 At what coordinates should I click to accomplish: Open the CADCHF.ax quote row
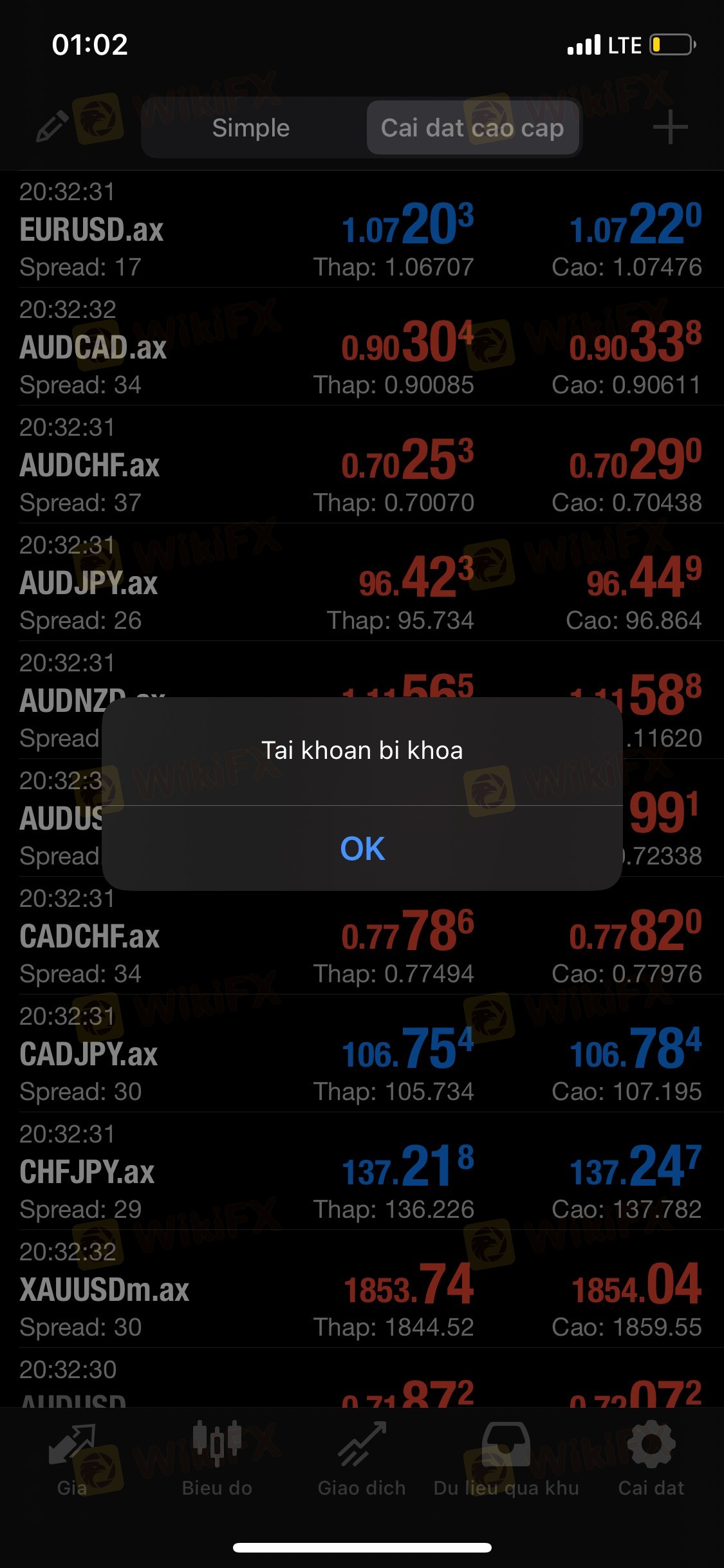click(362, 935)
